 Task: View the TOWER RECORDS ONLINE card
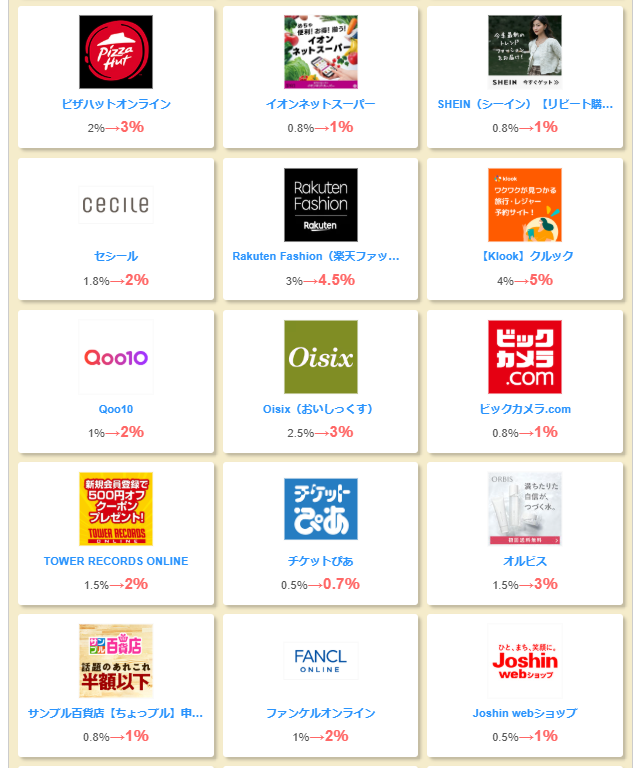coord(116,533)
